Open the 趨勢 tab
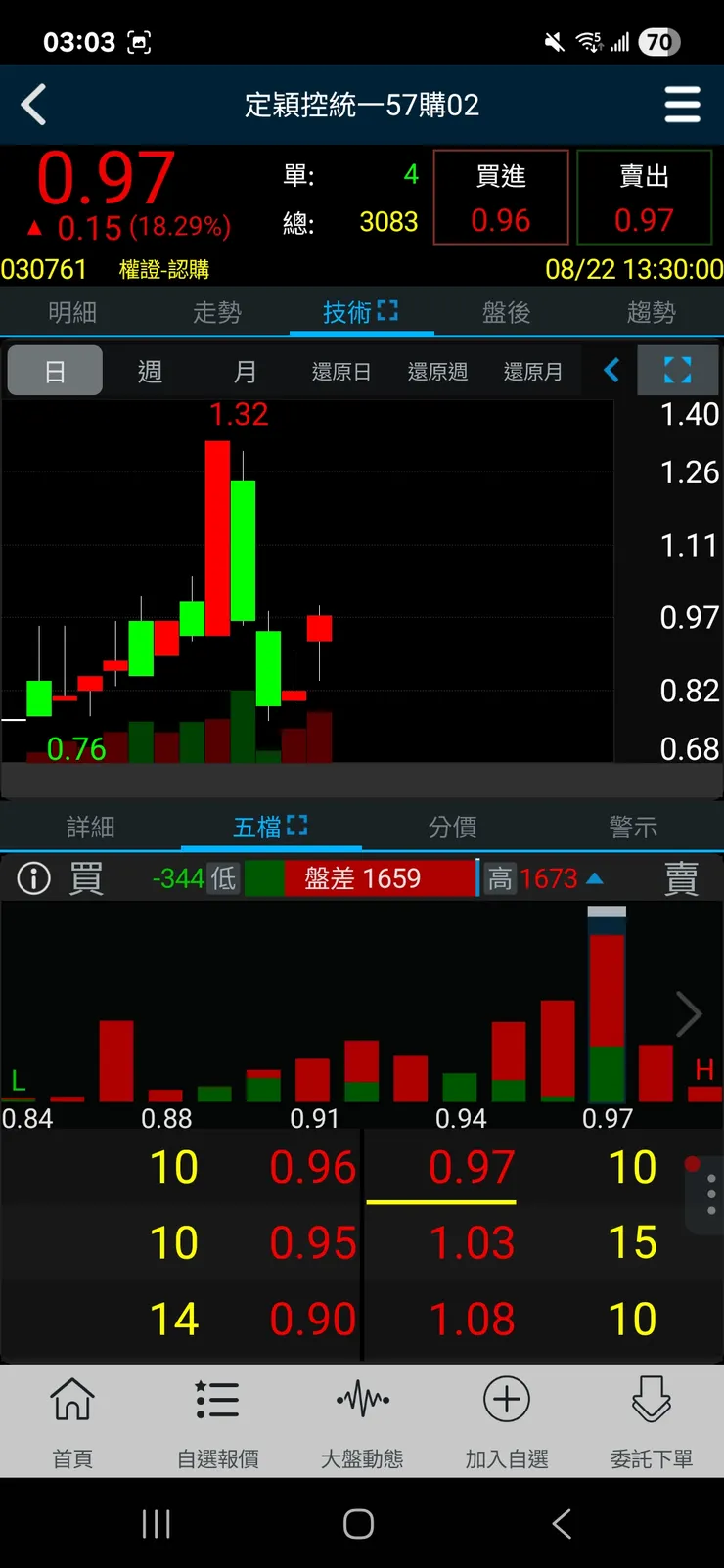The image size is (724, 1568). coord(651,312)
